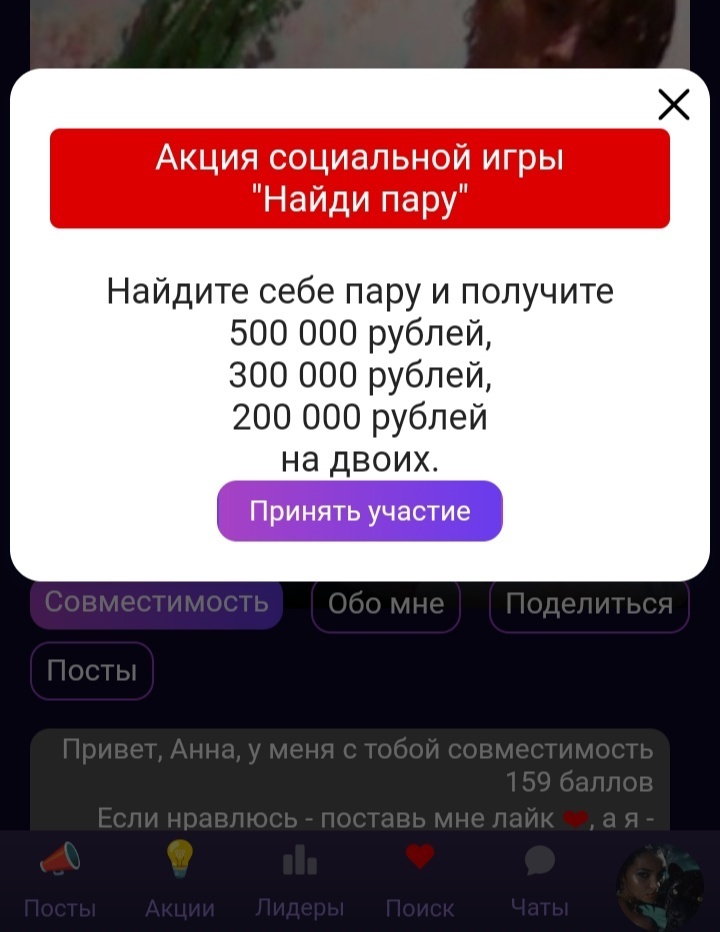720x932 pixels.
Task: Switch to the "Лидеры" tab
Action: (300, 880)
